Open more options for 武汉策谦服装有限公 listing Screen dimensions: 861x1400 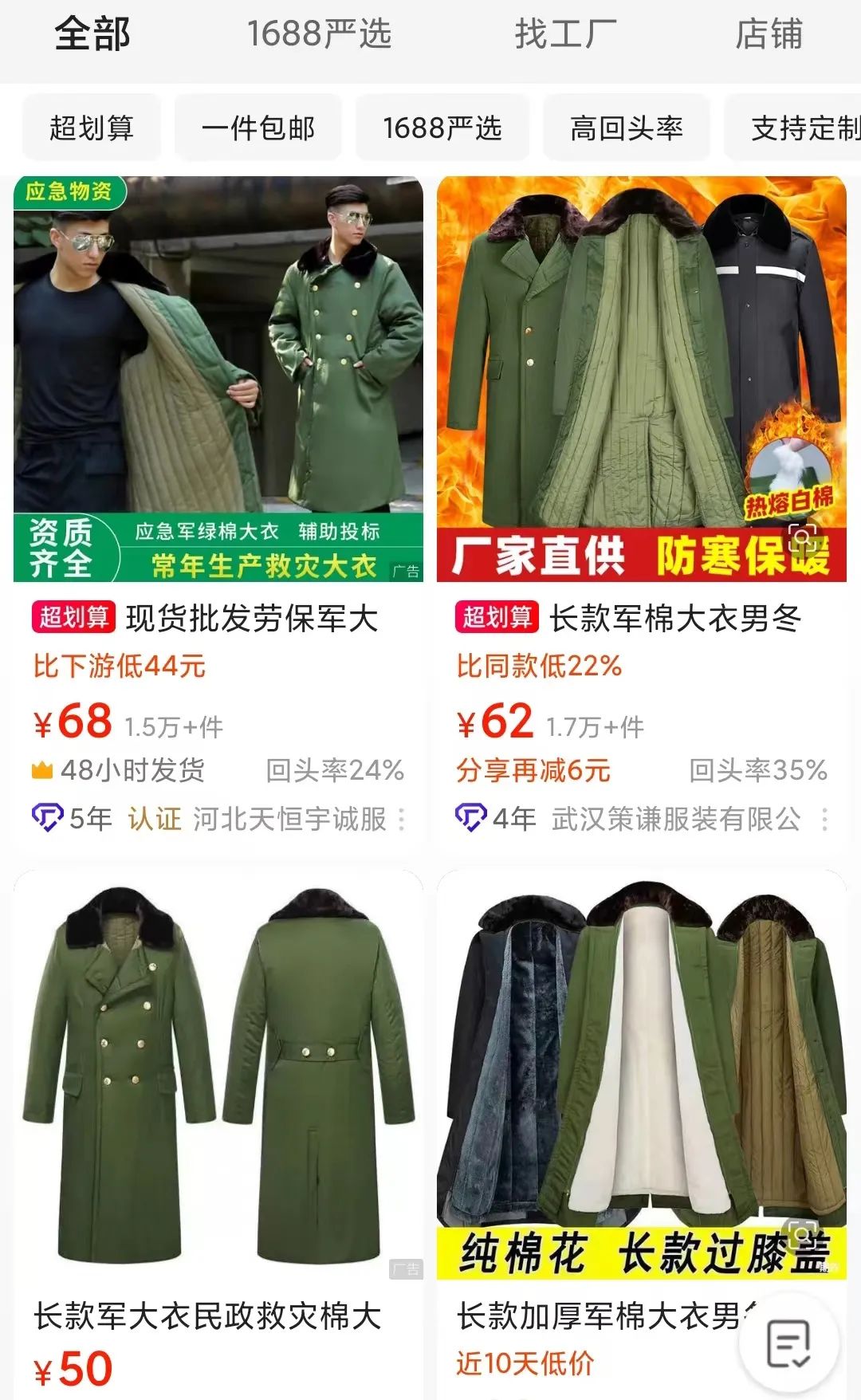coord(825,820)
